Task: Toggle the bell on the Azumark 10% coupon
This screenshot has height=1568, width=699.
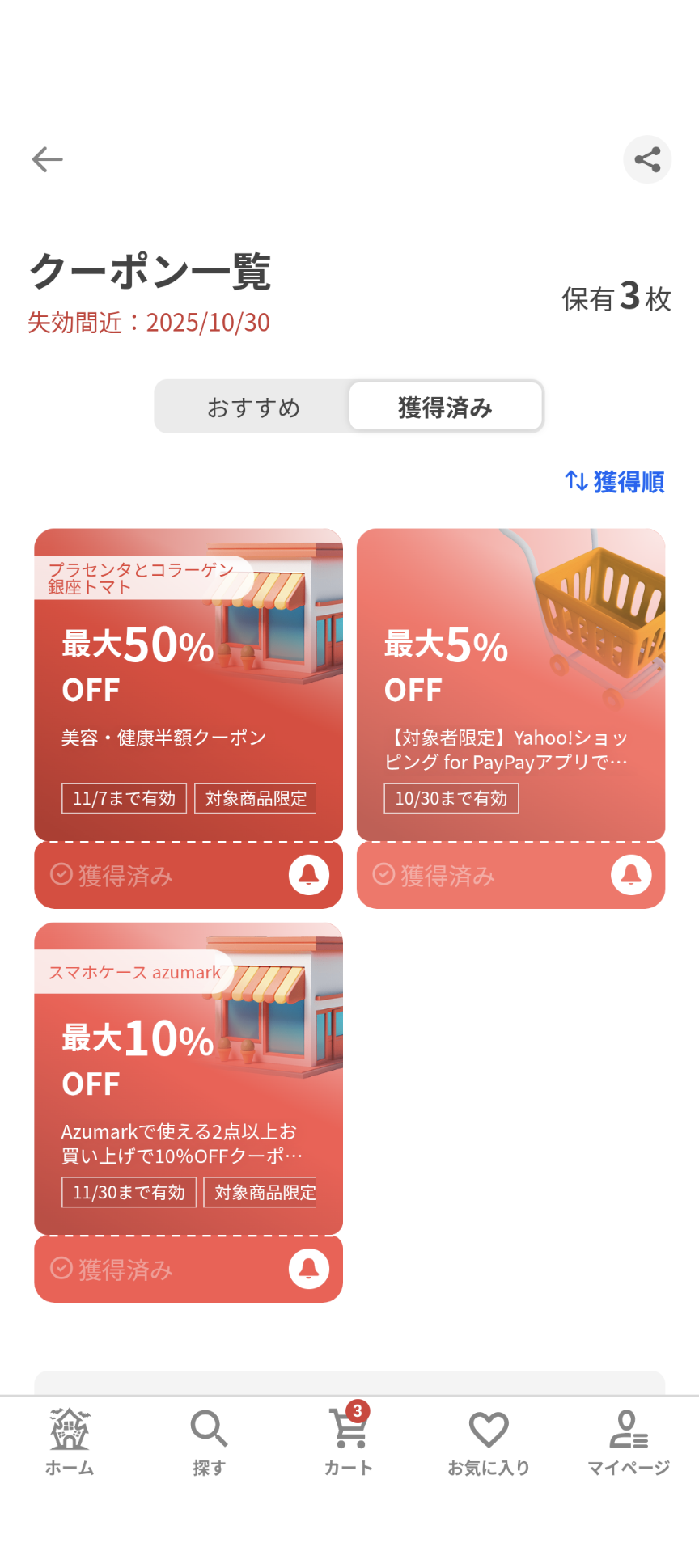Action: 308,1268
